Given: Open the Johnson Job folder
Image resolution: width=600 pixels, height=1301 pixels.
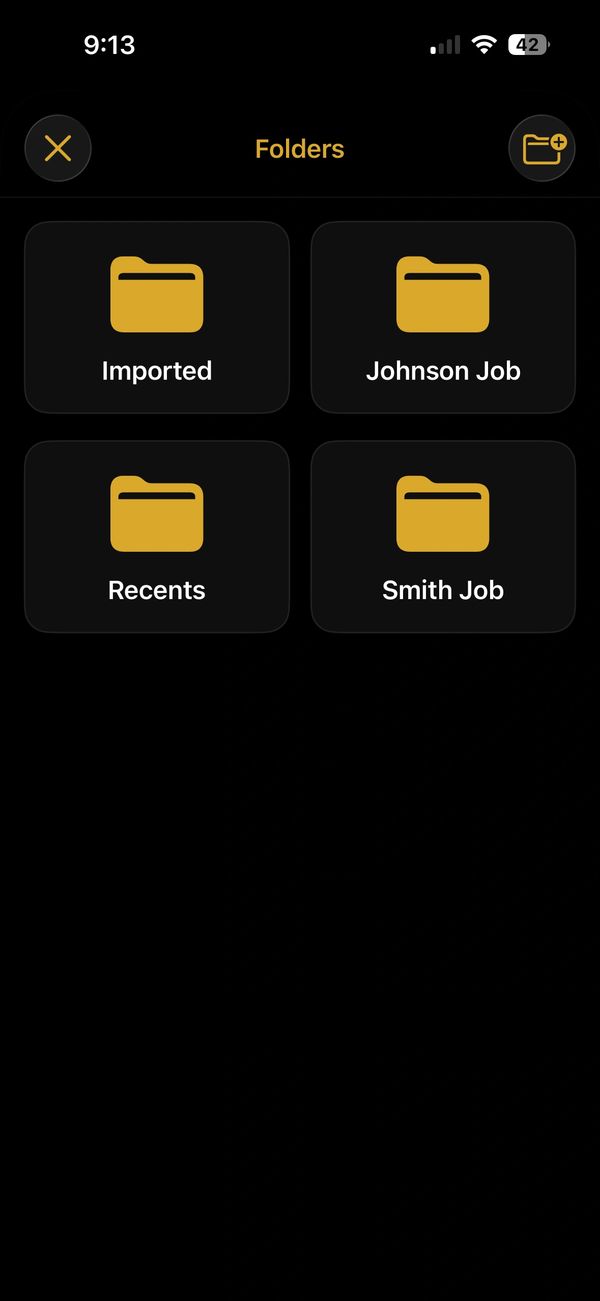Looking at the screenshot, I should pos(443,317).
